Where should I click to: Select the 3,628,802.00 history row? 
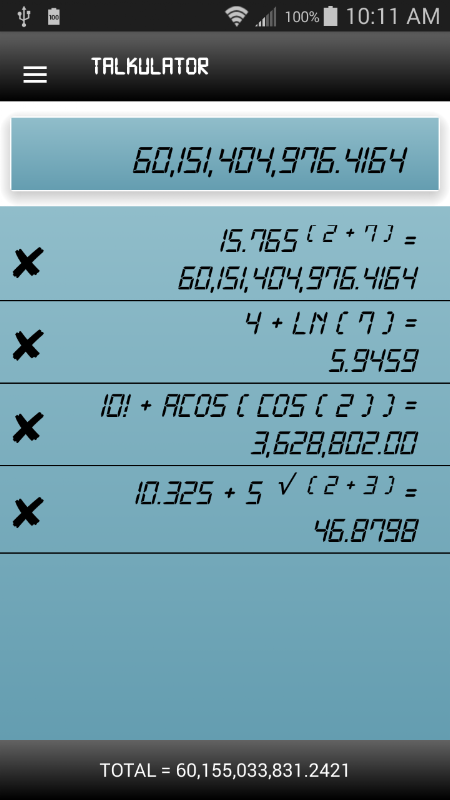225,424
